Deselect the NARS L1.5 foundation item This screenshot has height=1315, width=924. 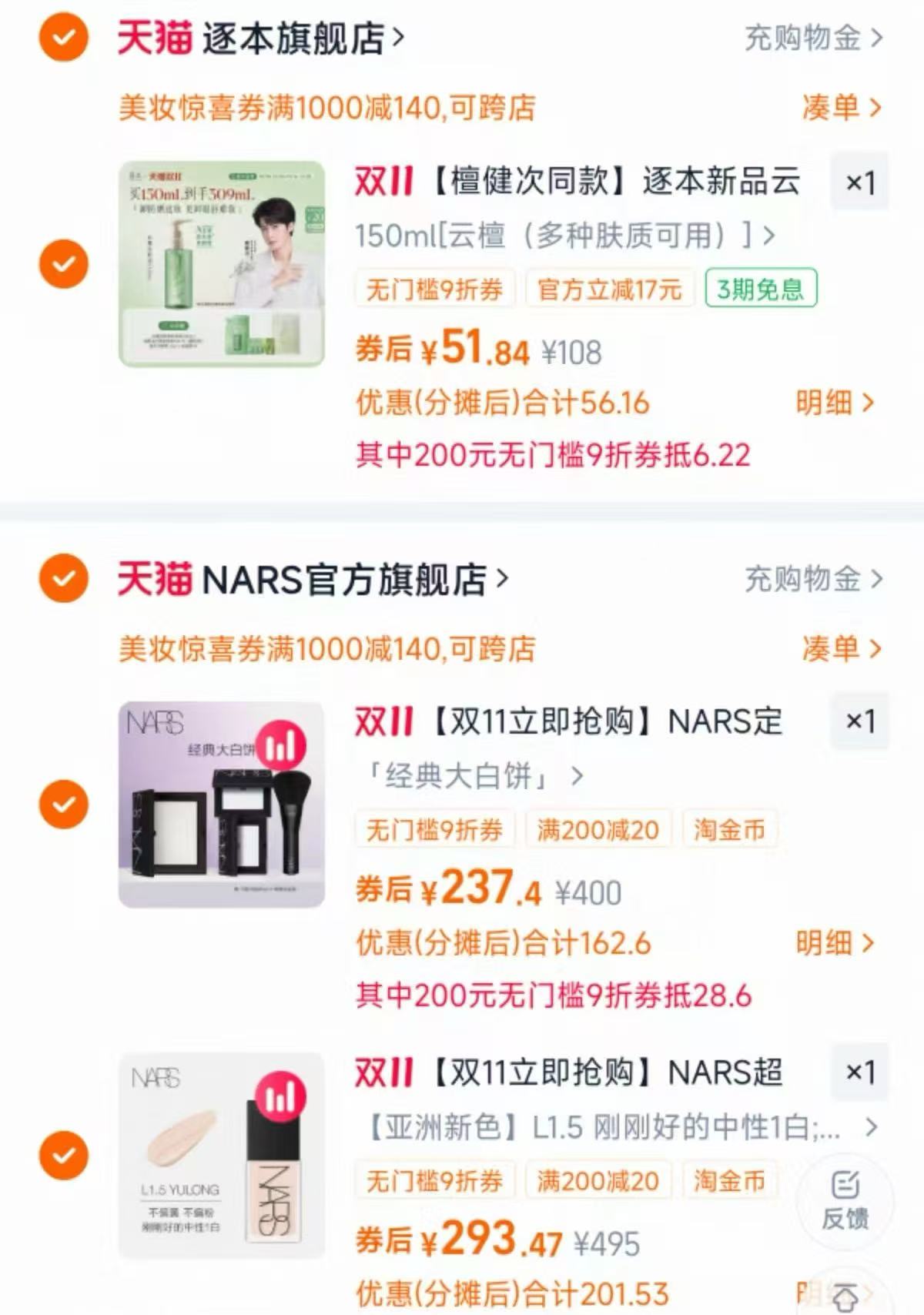click(x=63, y=1155)
